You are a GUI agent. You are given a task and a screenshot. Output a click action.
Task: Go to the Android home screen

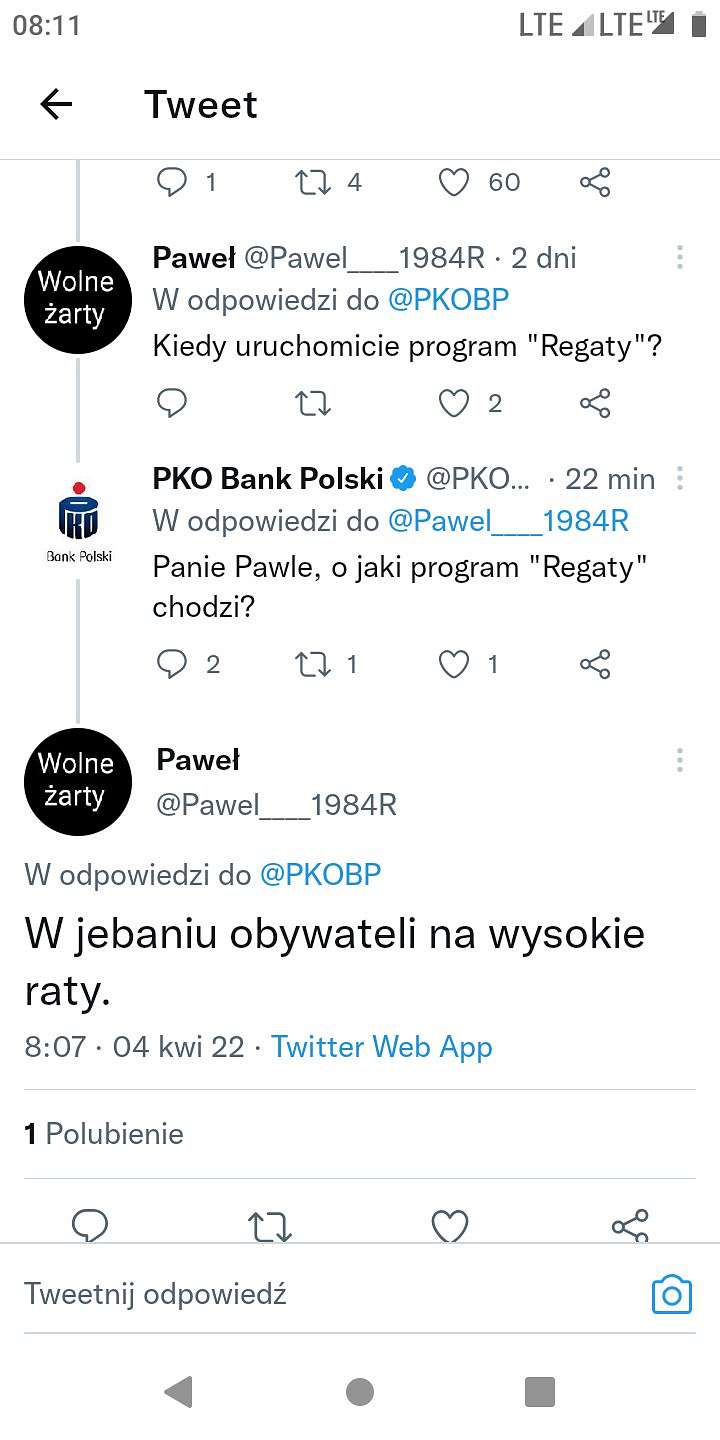pos(360,1391)
